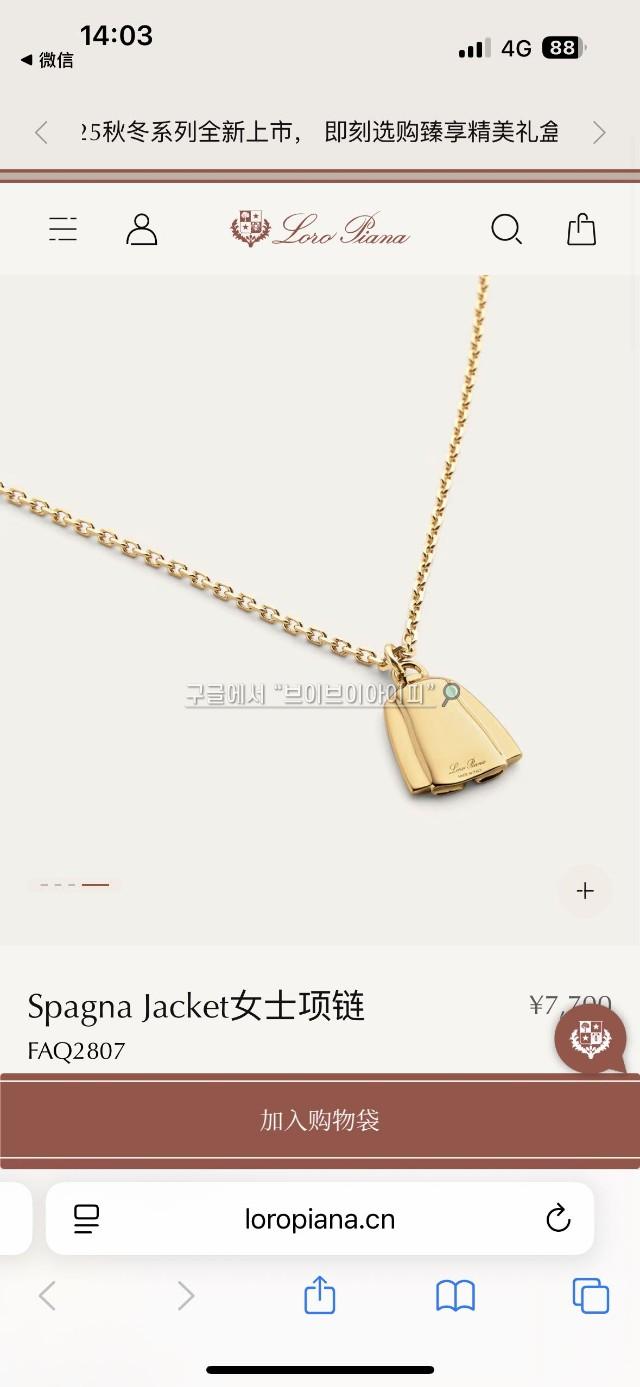The image size is (640, 1387).
Task: Go back in Safari
Action: [x=47, y=1297]
